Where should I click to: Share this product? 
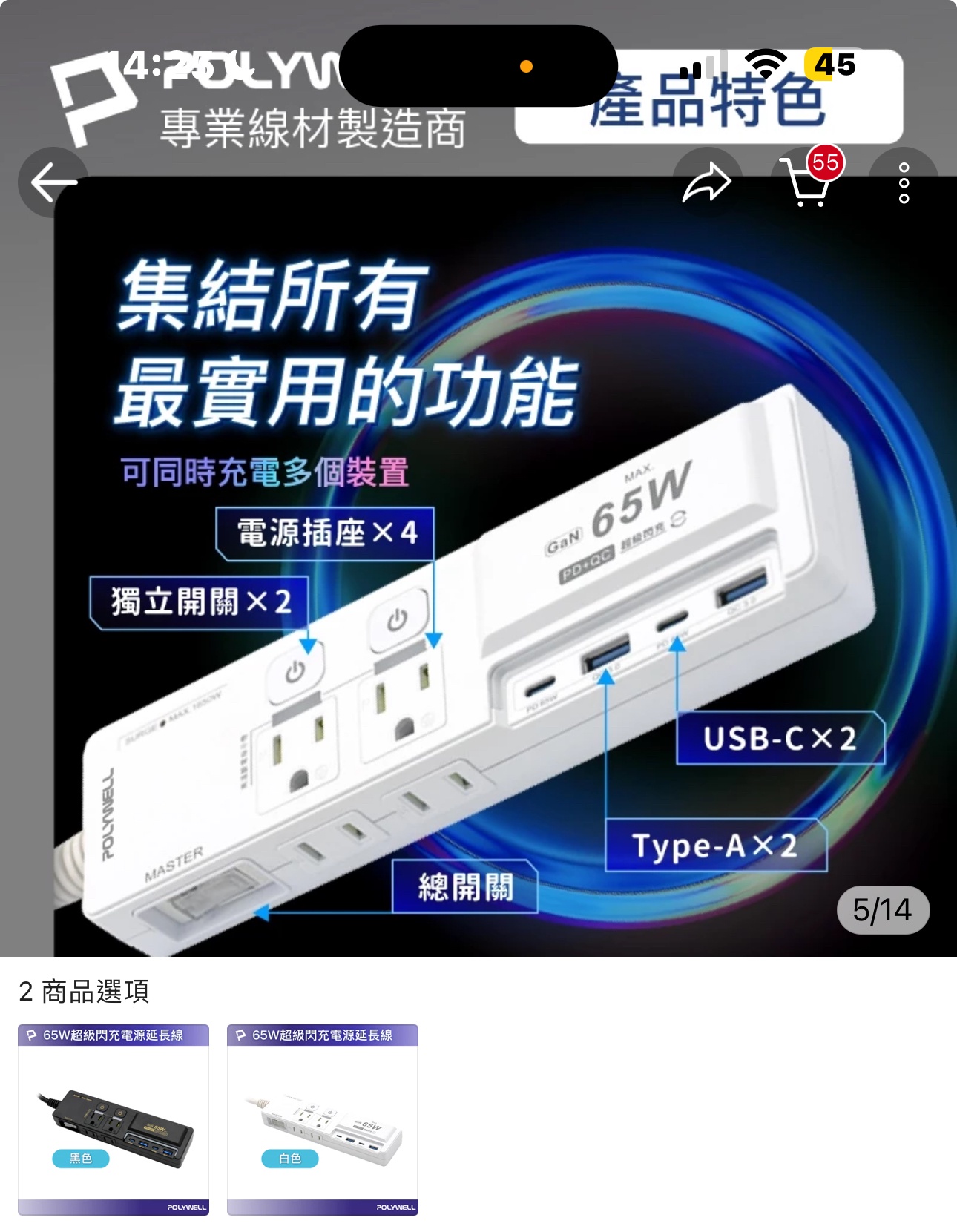707,182
